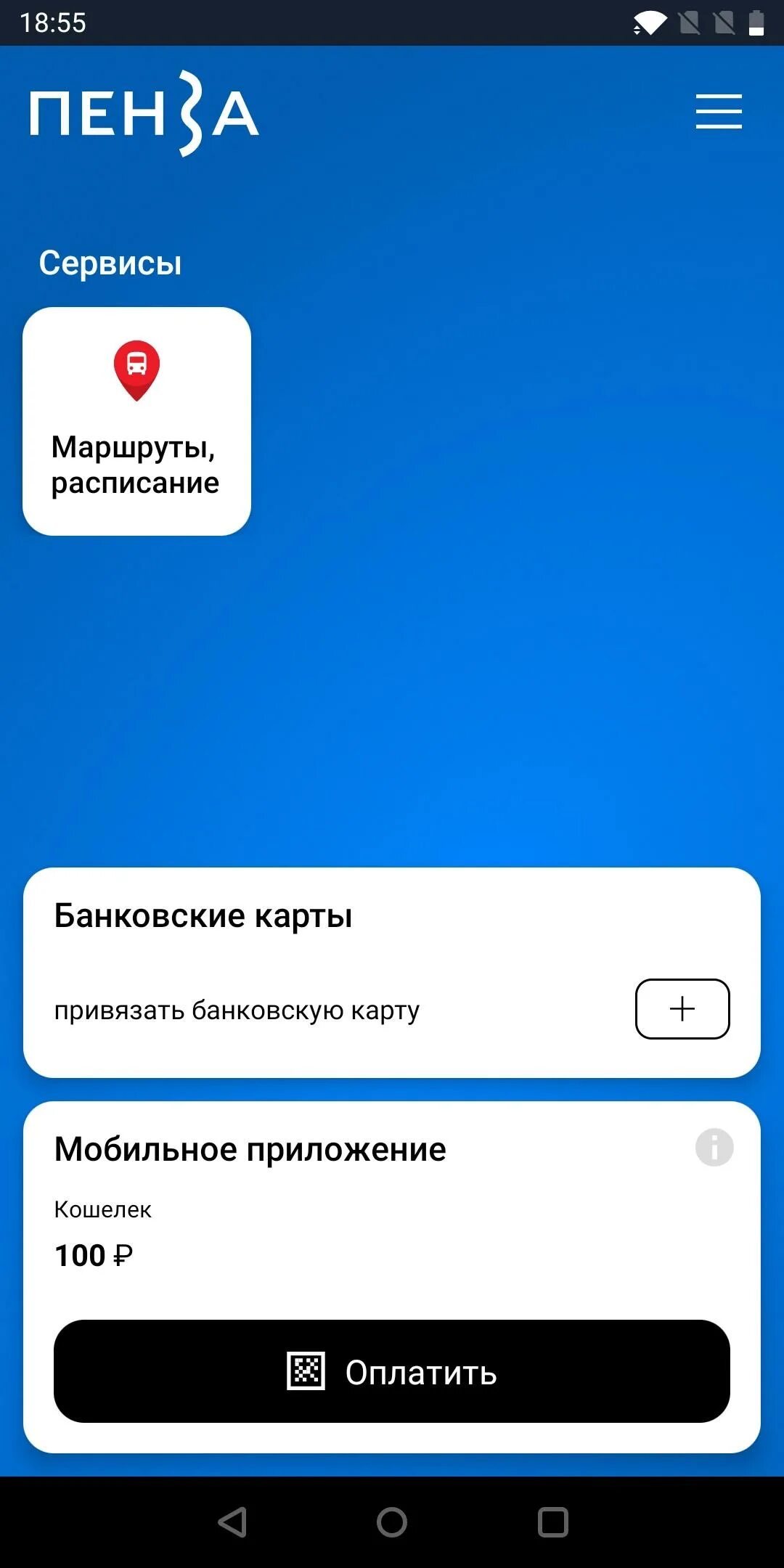
Task: Open the Мобильное приложение section
Action: point(250,1149)
